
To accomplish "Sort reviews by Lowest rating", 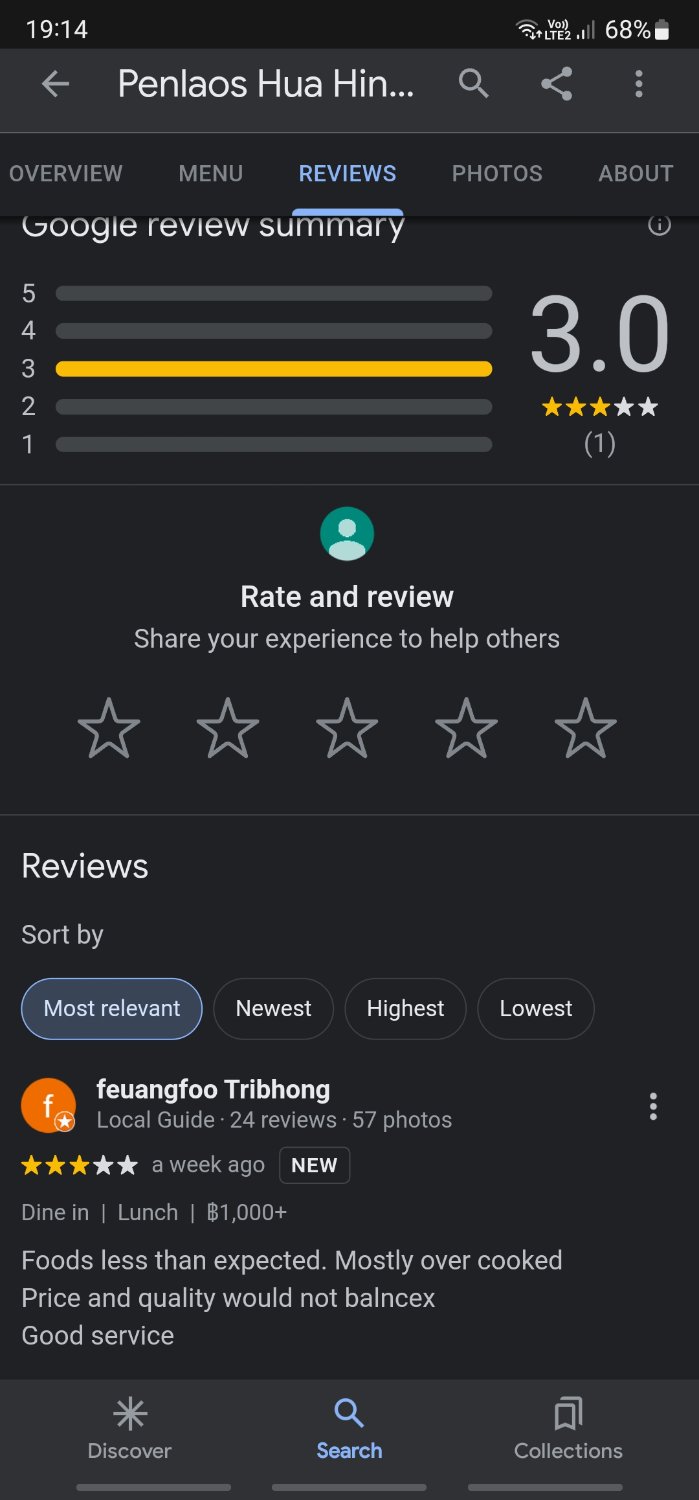I will [536, 1009].
